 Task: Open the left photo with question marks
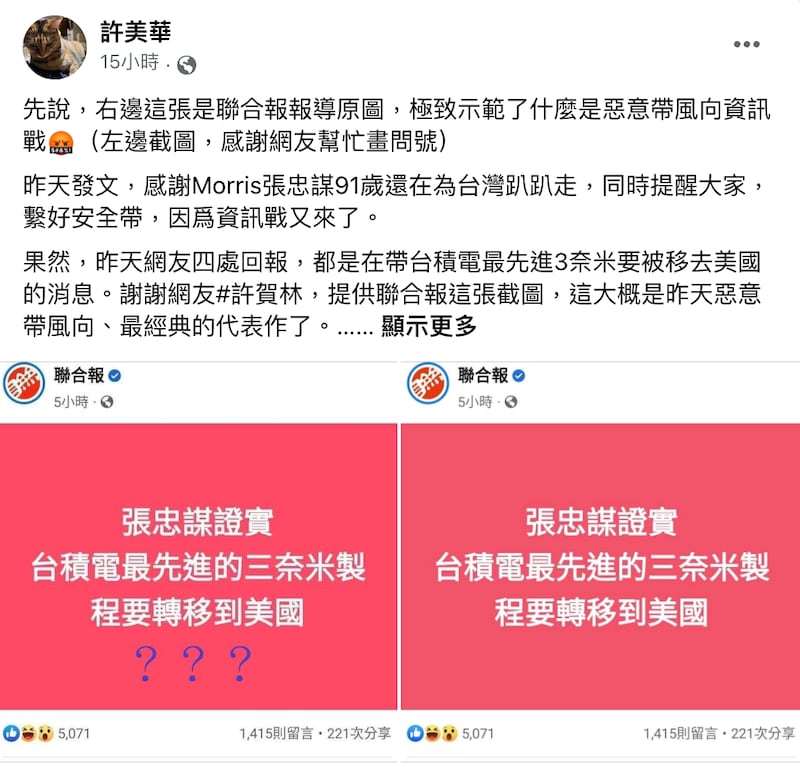[198, 566]
